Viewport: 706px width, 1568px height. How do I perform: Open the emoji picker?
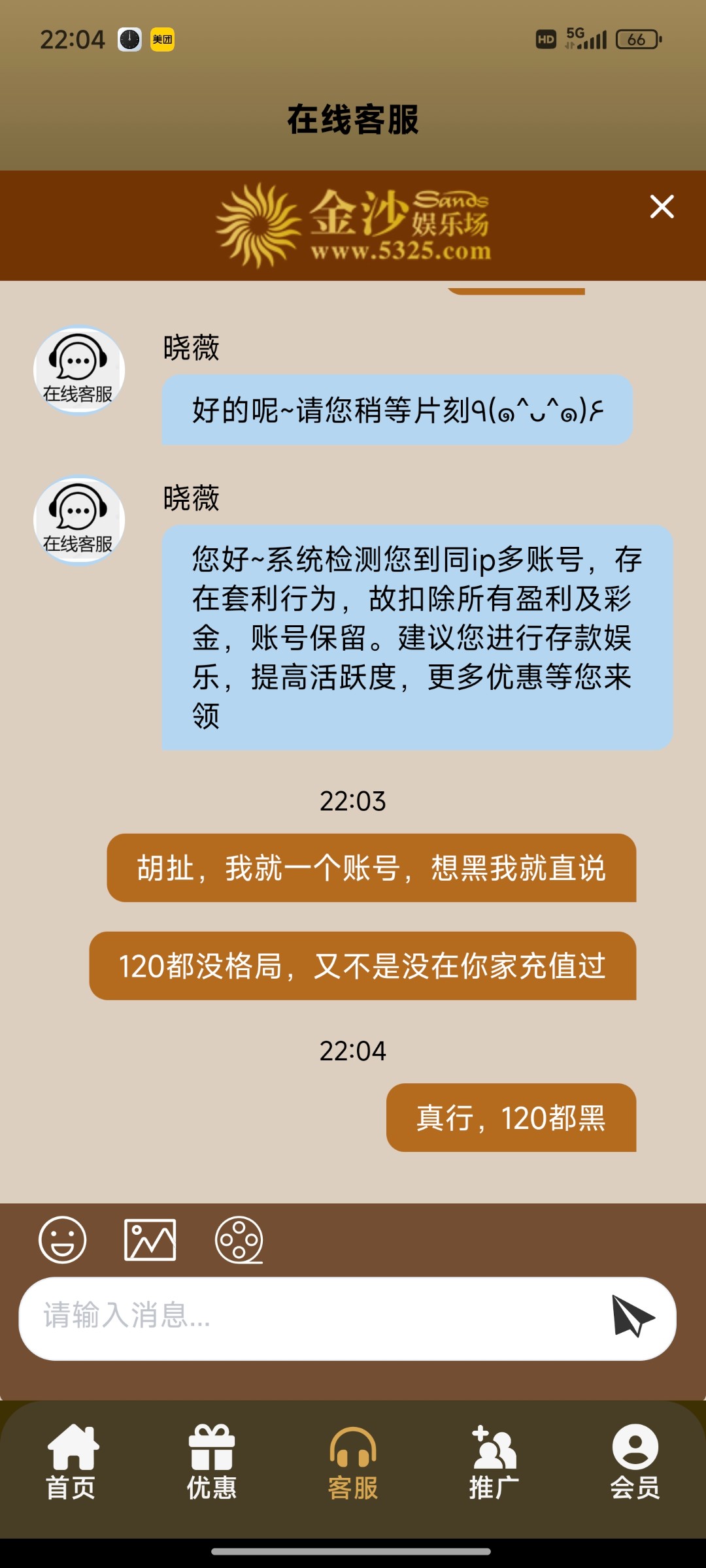point(63,1239)
